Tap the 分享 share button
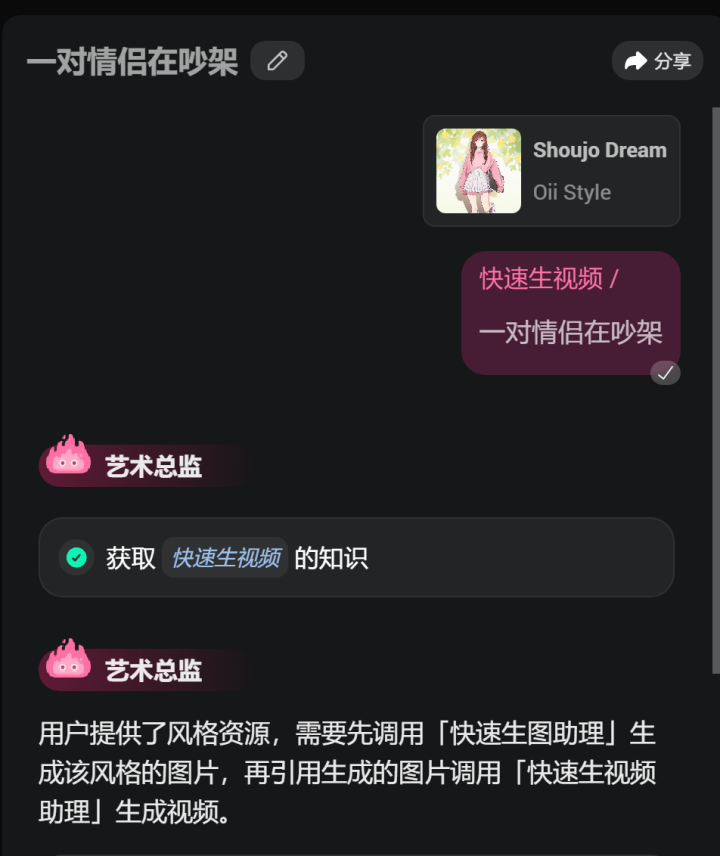 [657, 61]
